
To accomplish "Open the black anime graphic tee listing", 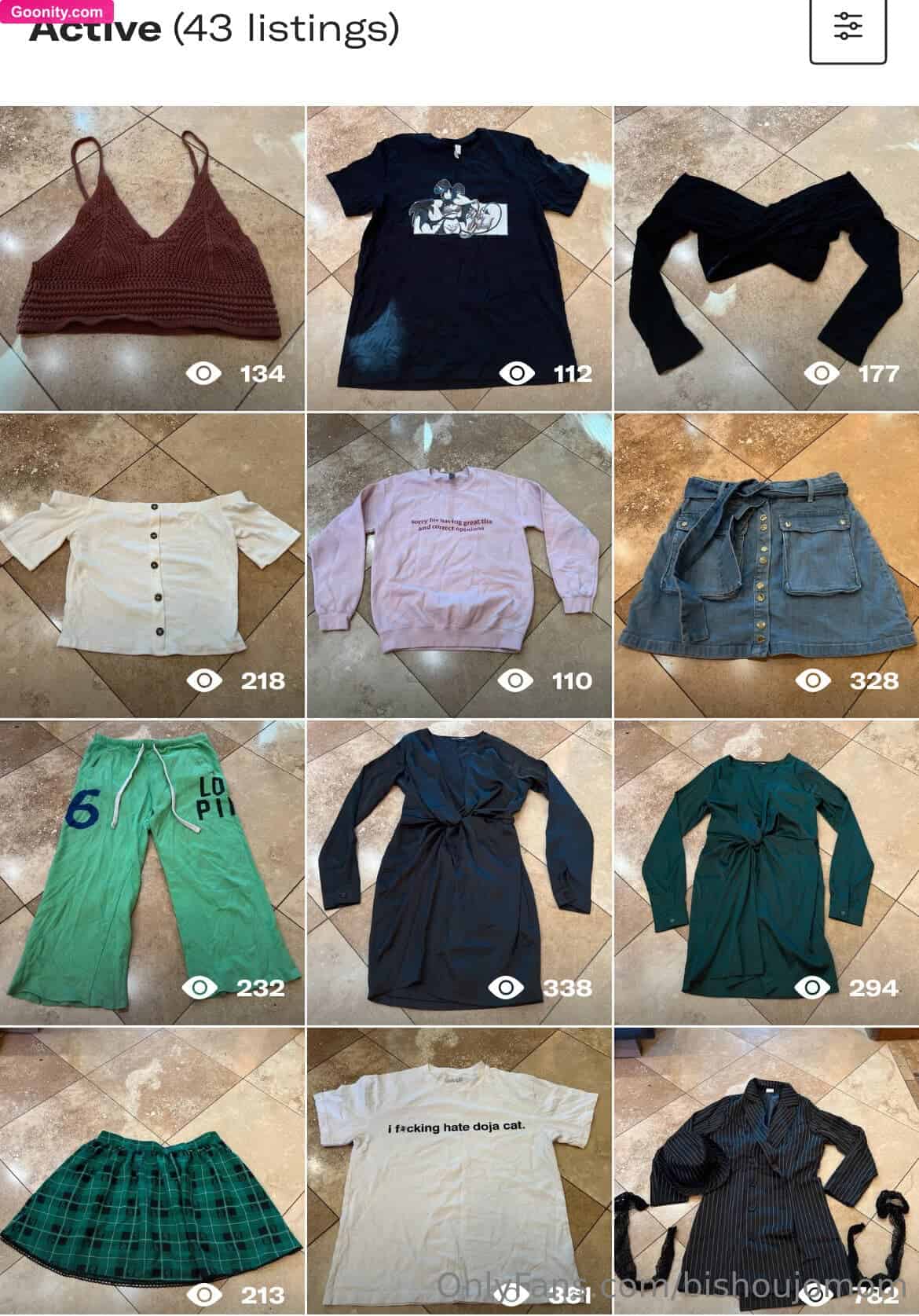I will (x=459, y=258).
